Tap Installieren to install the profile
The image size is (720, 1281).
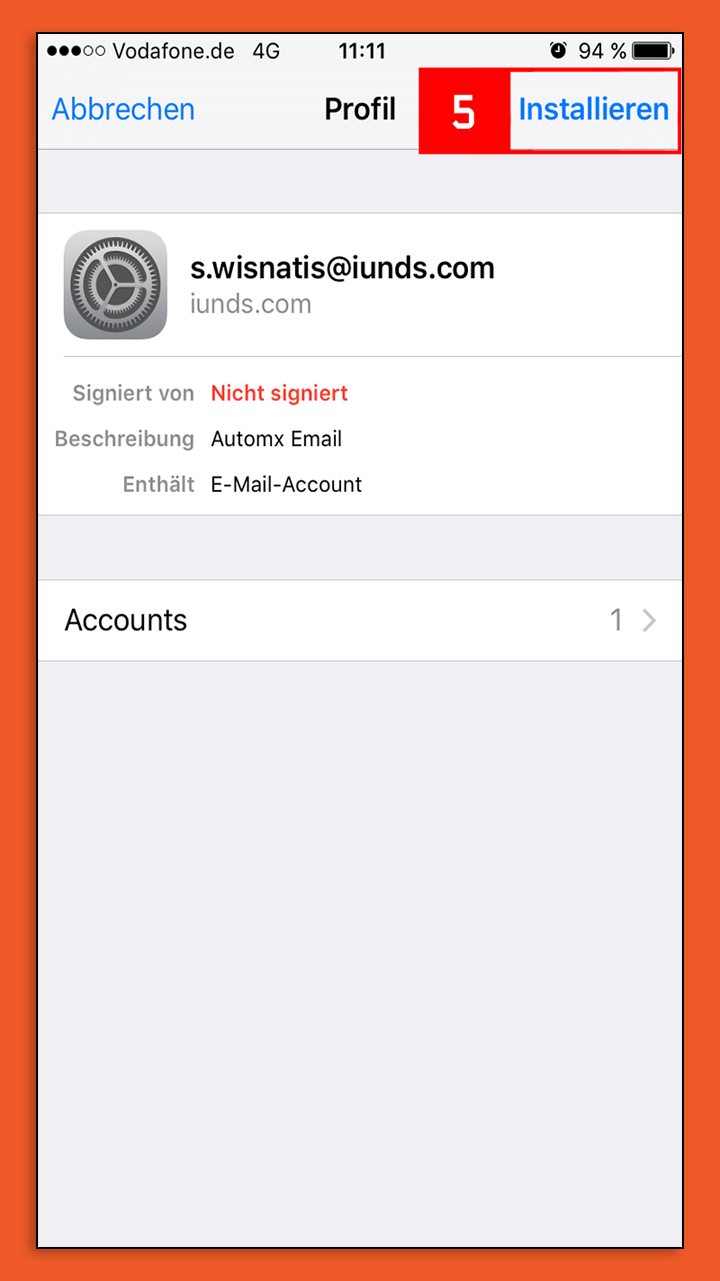[593, 110]
